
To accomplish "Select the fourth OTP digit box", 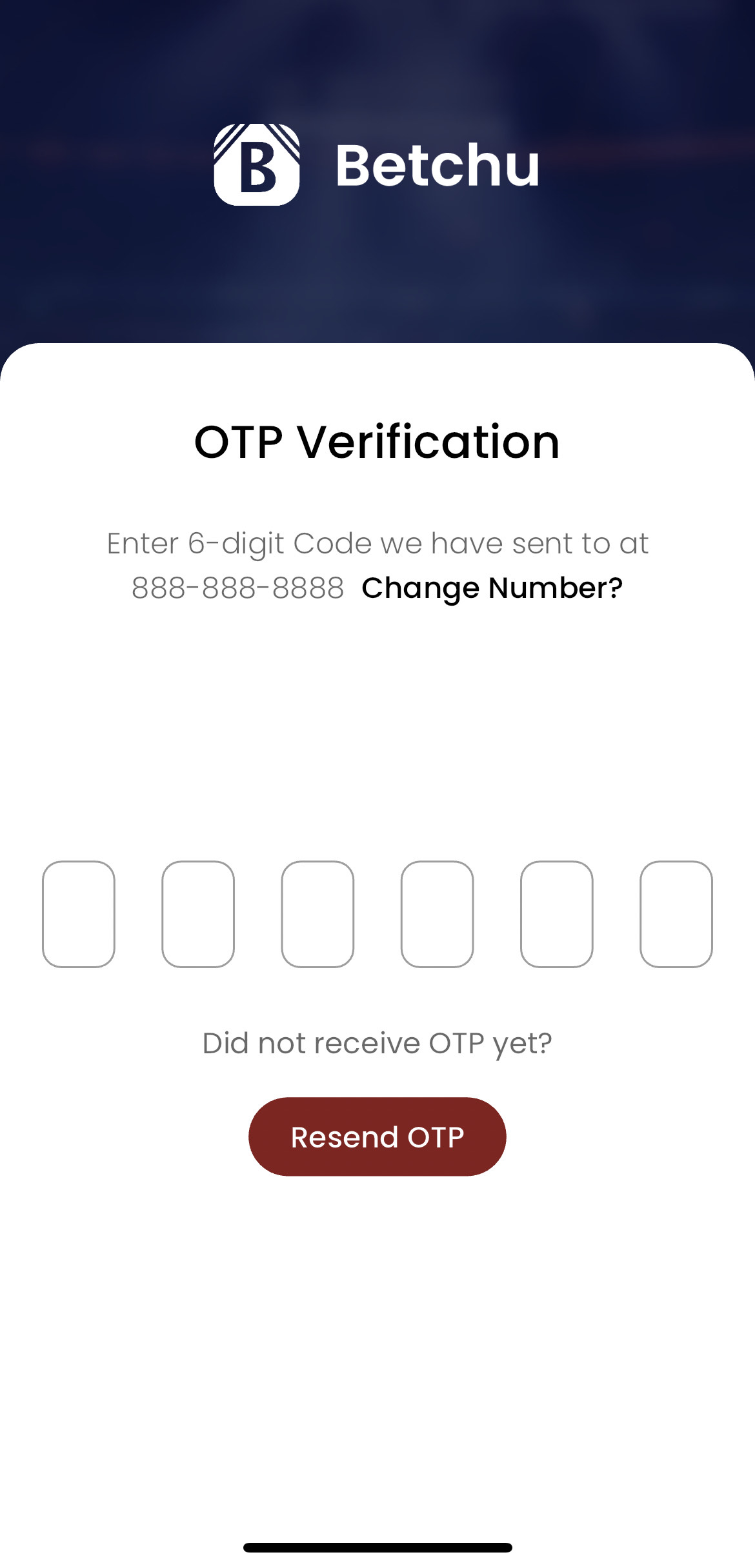I will click(x=438, y=914).
